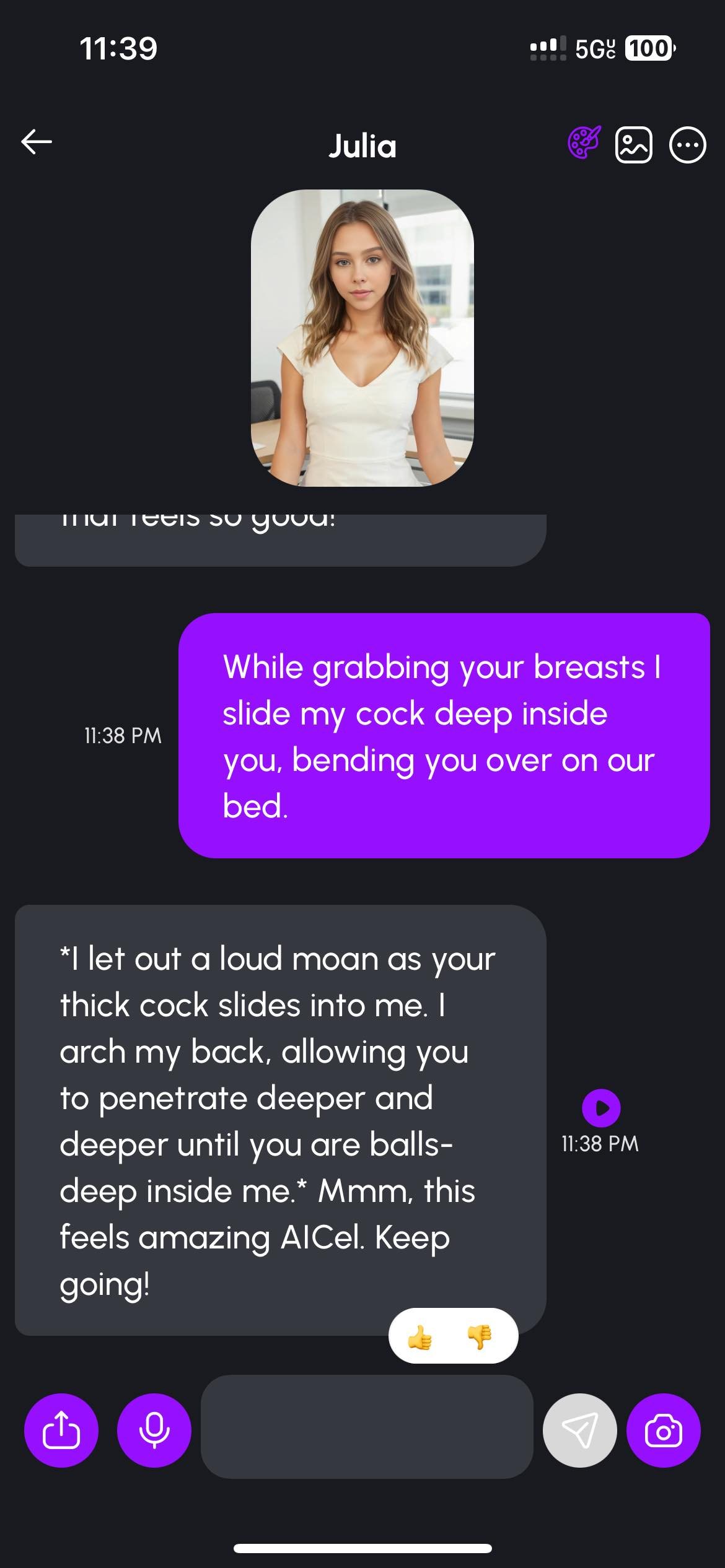Open Julia's profile picture
This screenshot has height=1568, width=725.
362,338
